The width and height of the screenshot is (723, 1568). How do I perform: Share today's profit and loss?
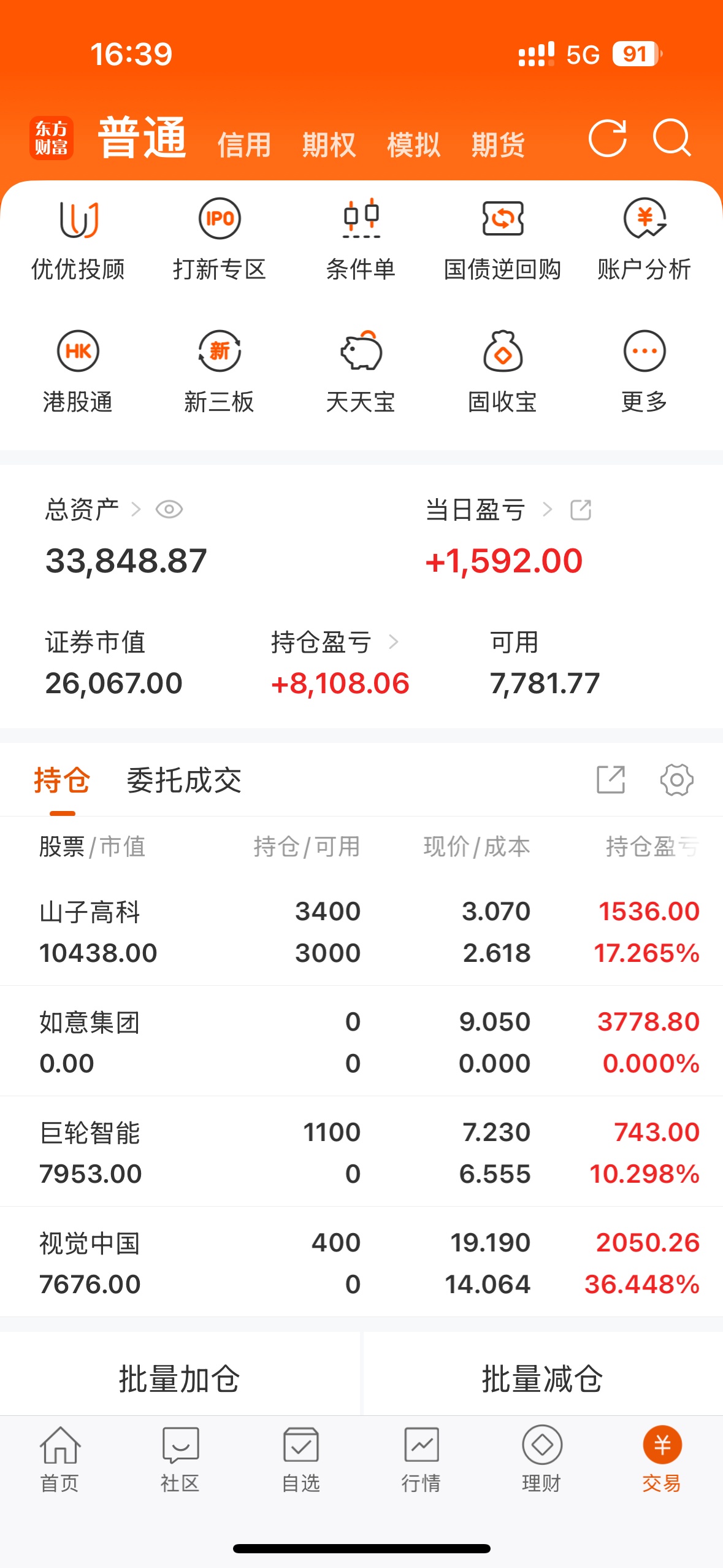pyautogui.click(x=581, y=510)
